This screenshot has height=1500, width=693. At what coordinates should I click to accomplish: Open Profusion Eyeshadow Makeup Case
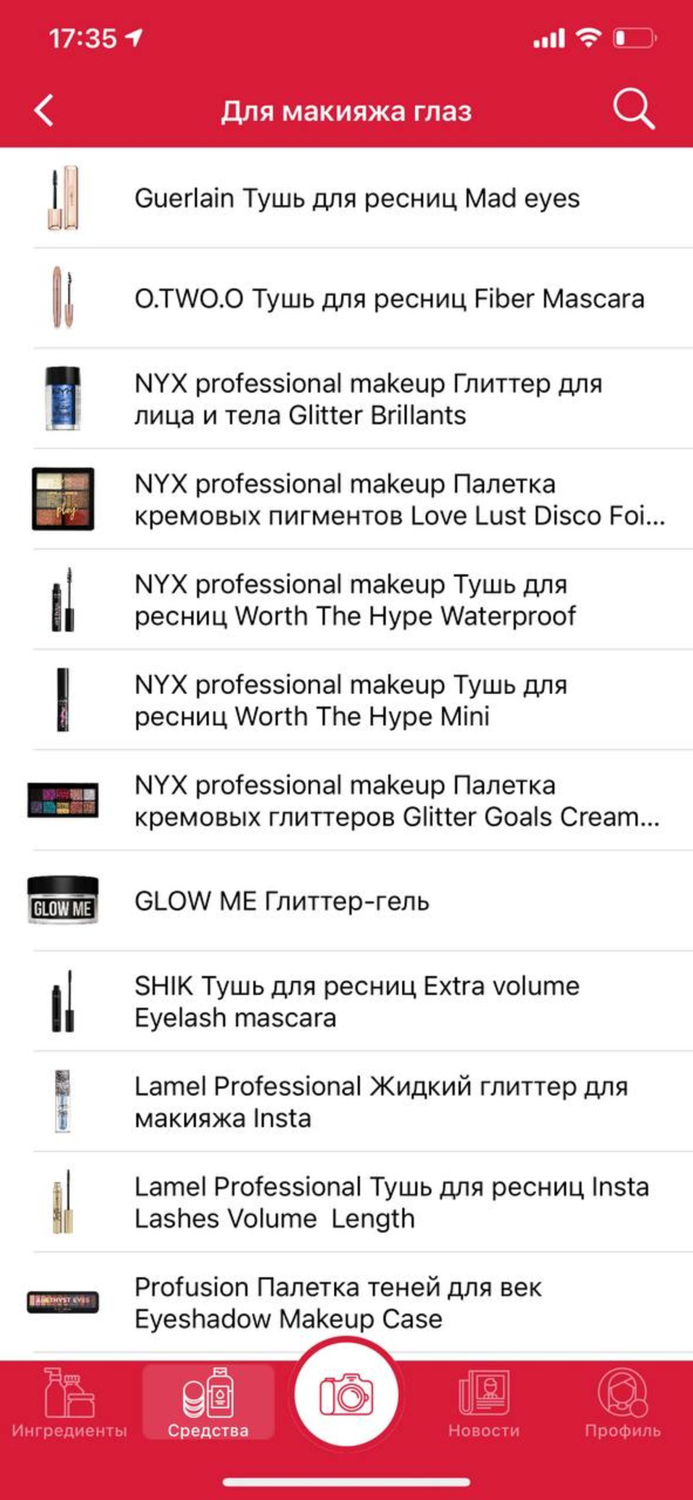tap(346, 1303)
